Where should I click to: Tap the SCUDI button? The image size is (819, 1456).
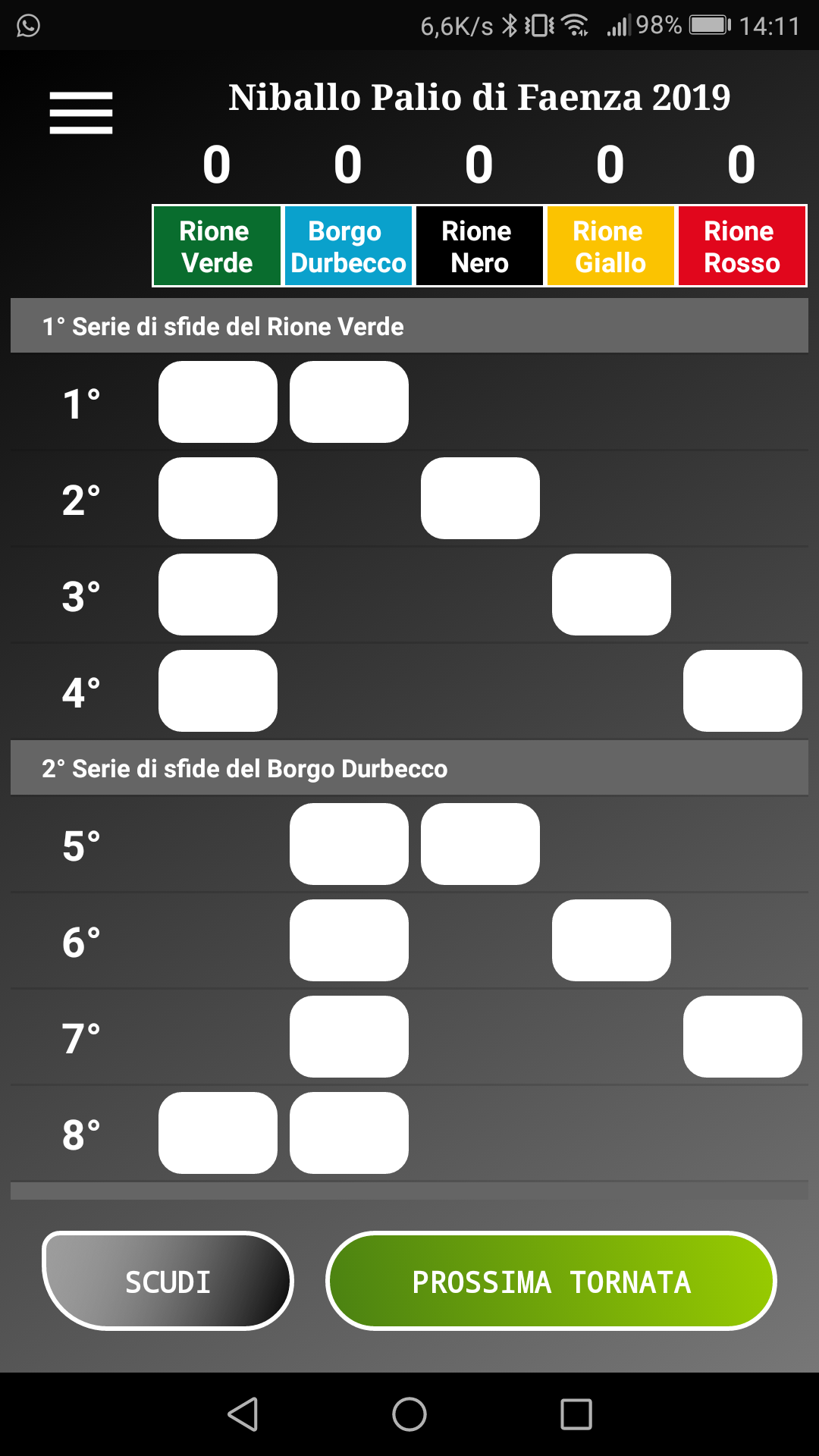click(x=168, y=1281)
